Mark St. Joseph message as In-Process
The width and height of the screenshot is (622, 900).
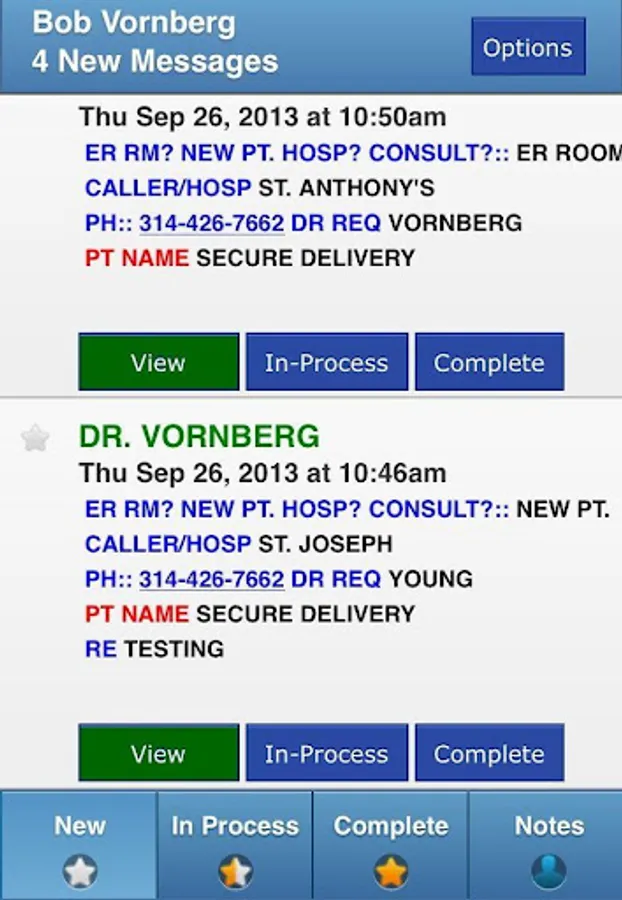(326, 753)
